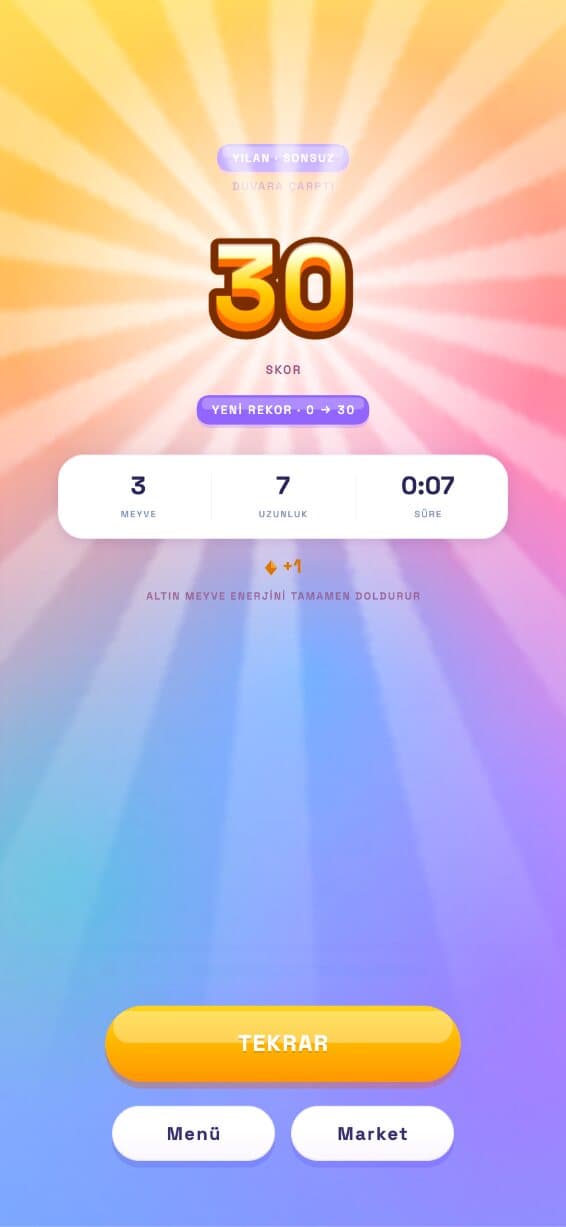The image size is (566, 1227).
Task: Return to the Menü screen
Action: coord(193,1133)
